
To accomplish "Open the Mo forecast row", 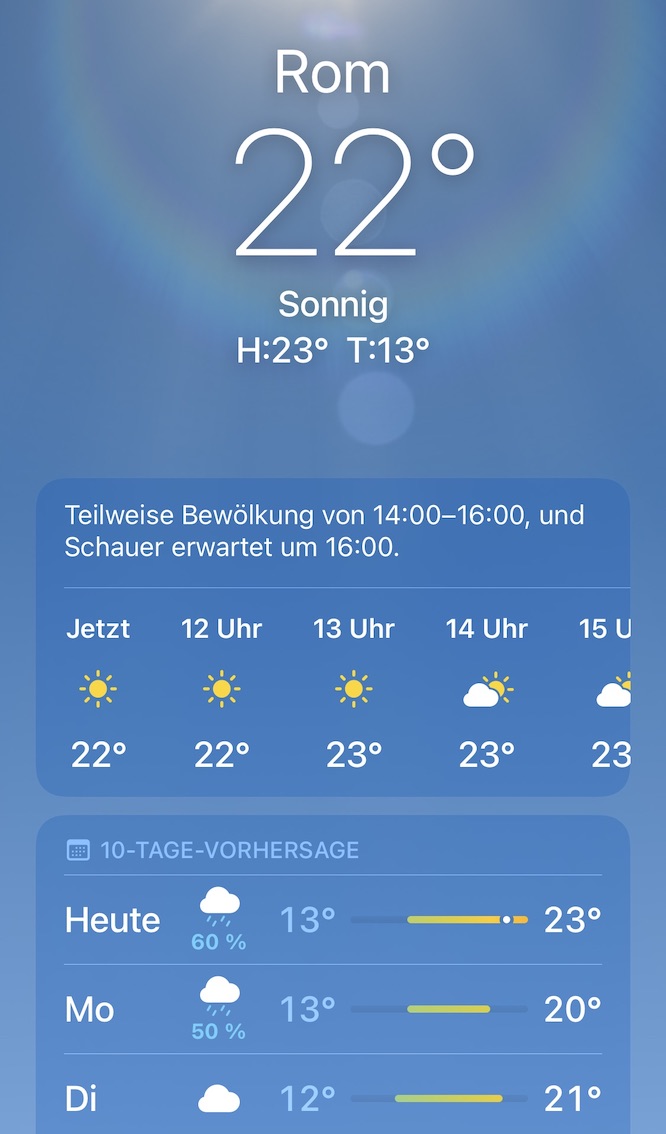I will click(x=333, y=1010).
